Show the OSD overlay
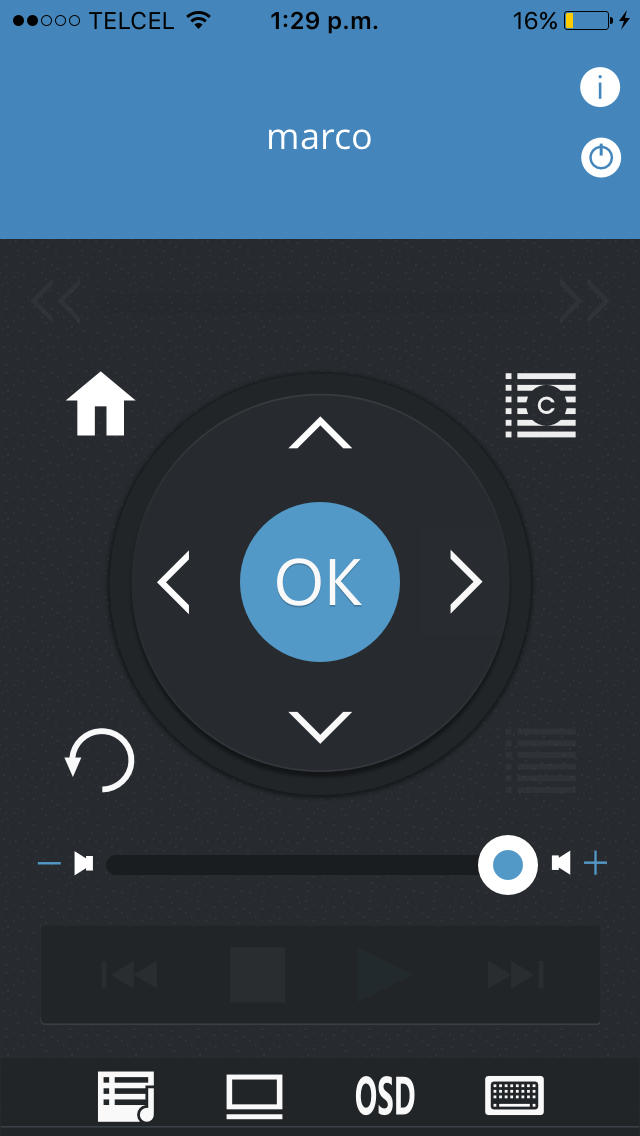 [385, 1096]
